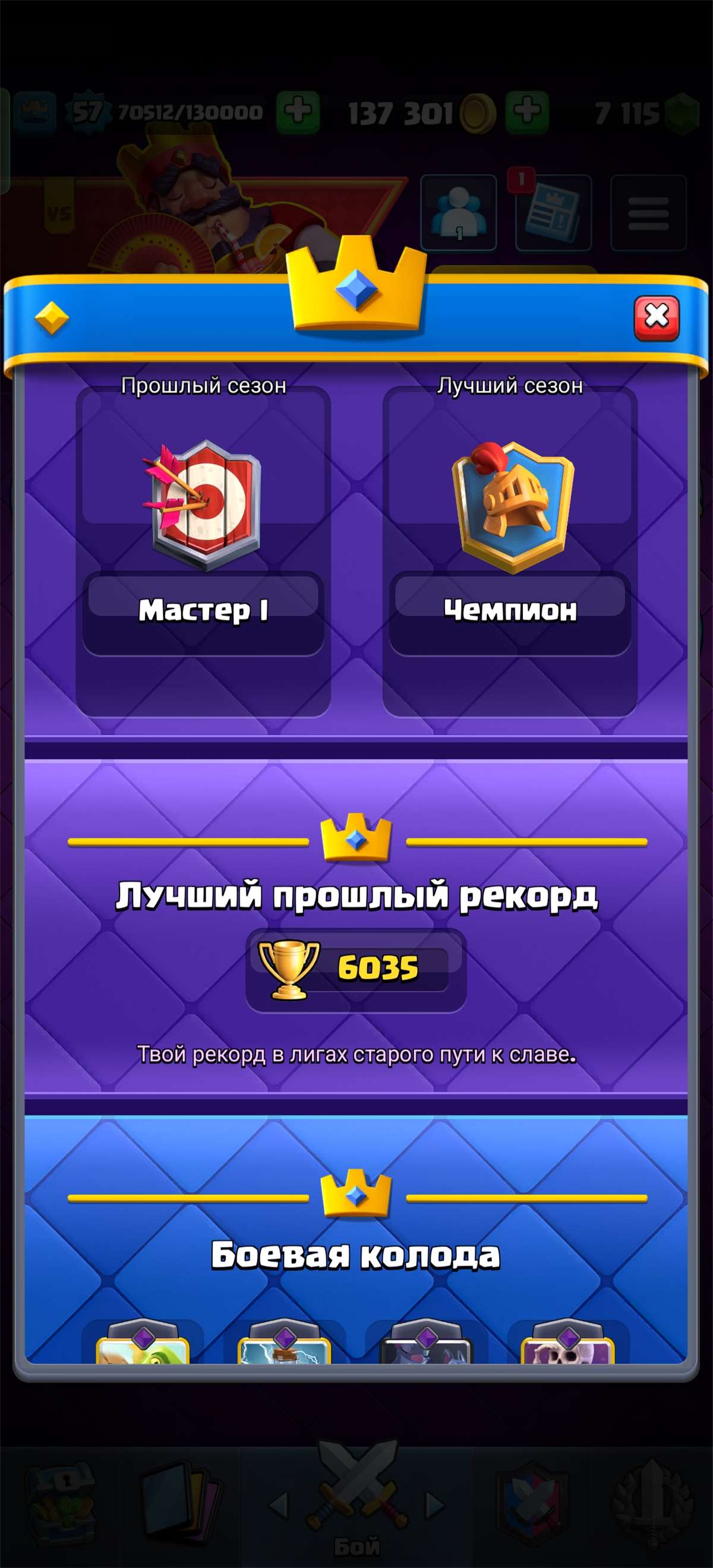713x1568 pixels.
Task: Open the hamburger menu at top right
Action: pos(648,211)
